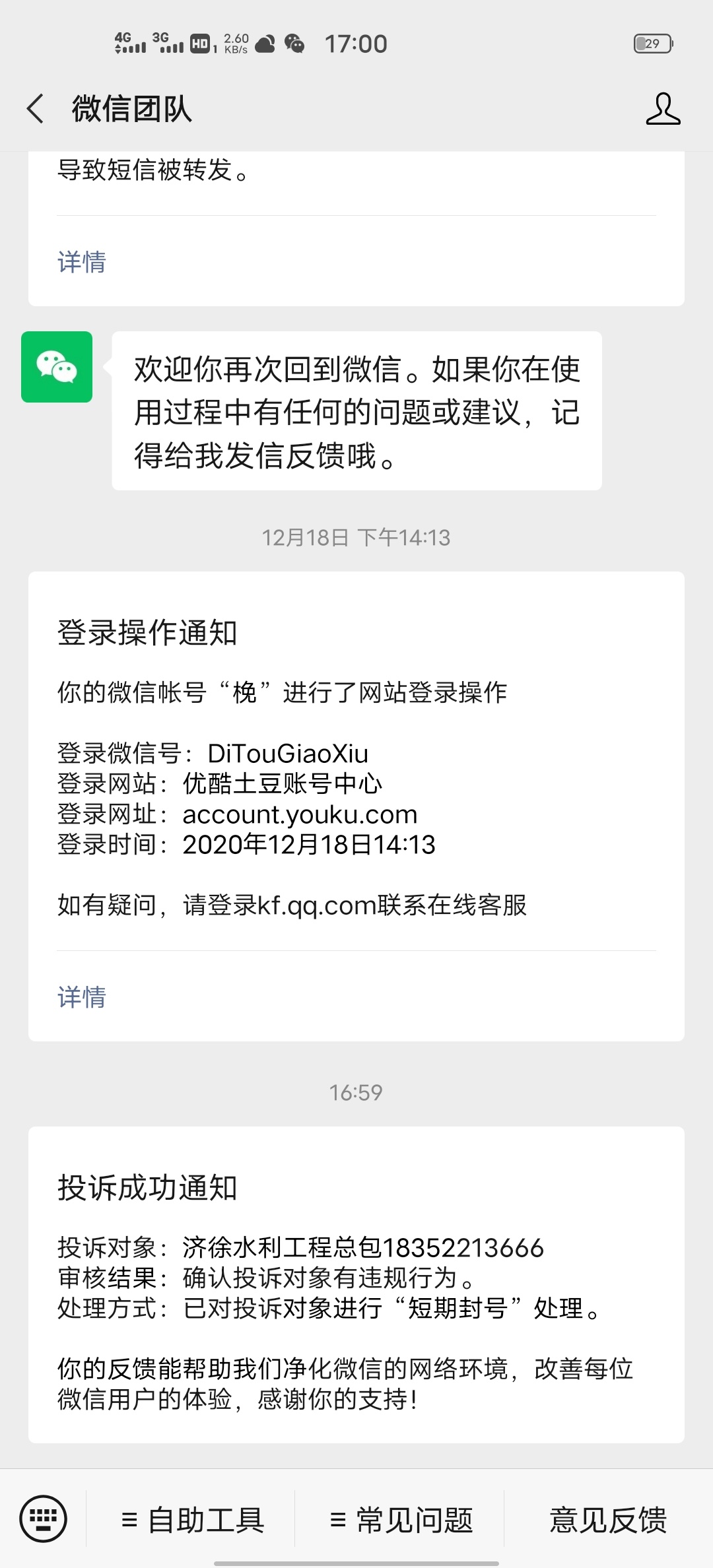
Task: Go back from the 微信团队 chat
Action: pyautogui.click(x=36, y=109)
